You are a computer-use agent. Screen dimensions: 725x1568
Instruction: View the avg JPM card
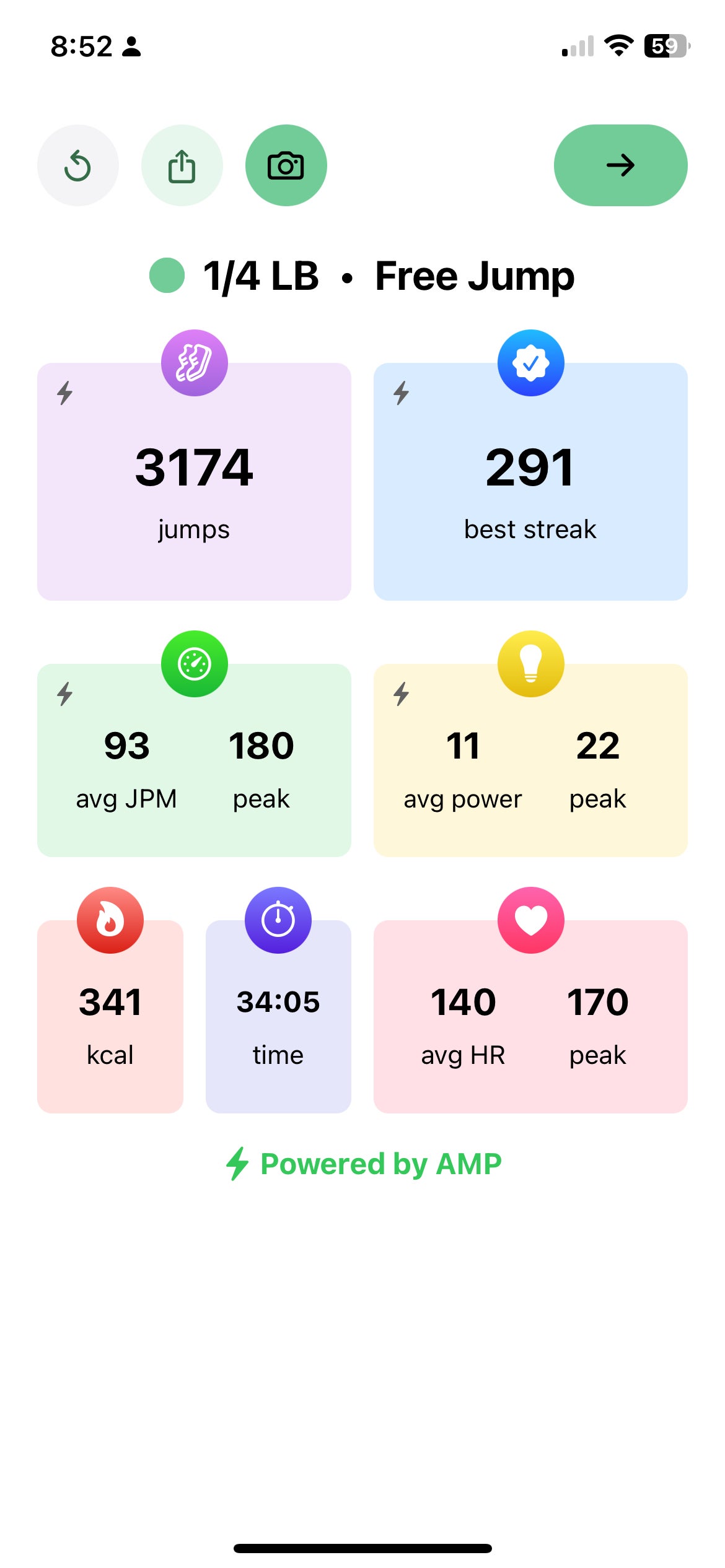coord(194,760)
